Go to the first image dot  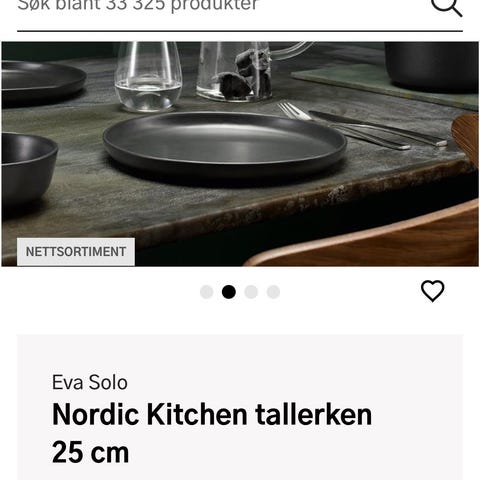click(x=207, y=292)
